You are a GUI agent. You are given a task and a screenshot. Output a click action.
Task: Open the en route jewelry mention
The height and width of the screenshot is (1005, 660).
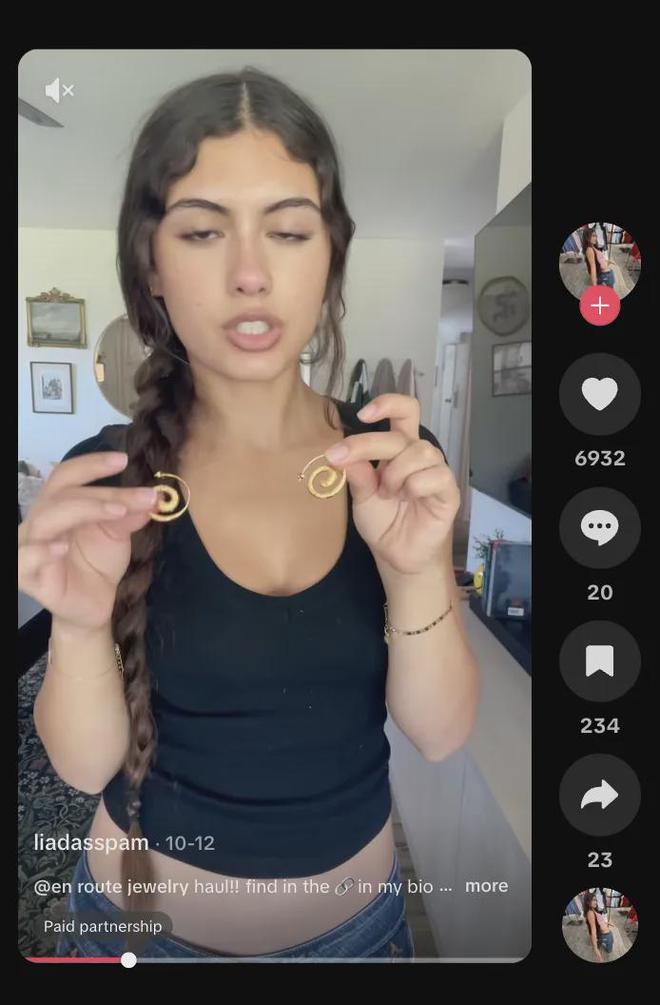111,886
